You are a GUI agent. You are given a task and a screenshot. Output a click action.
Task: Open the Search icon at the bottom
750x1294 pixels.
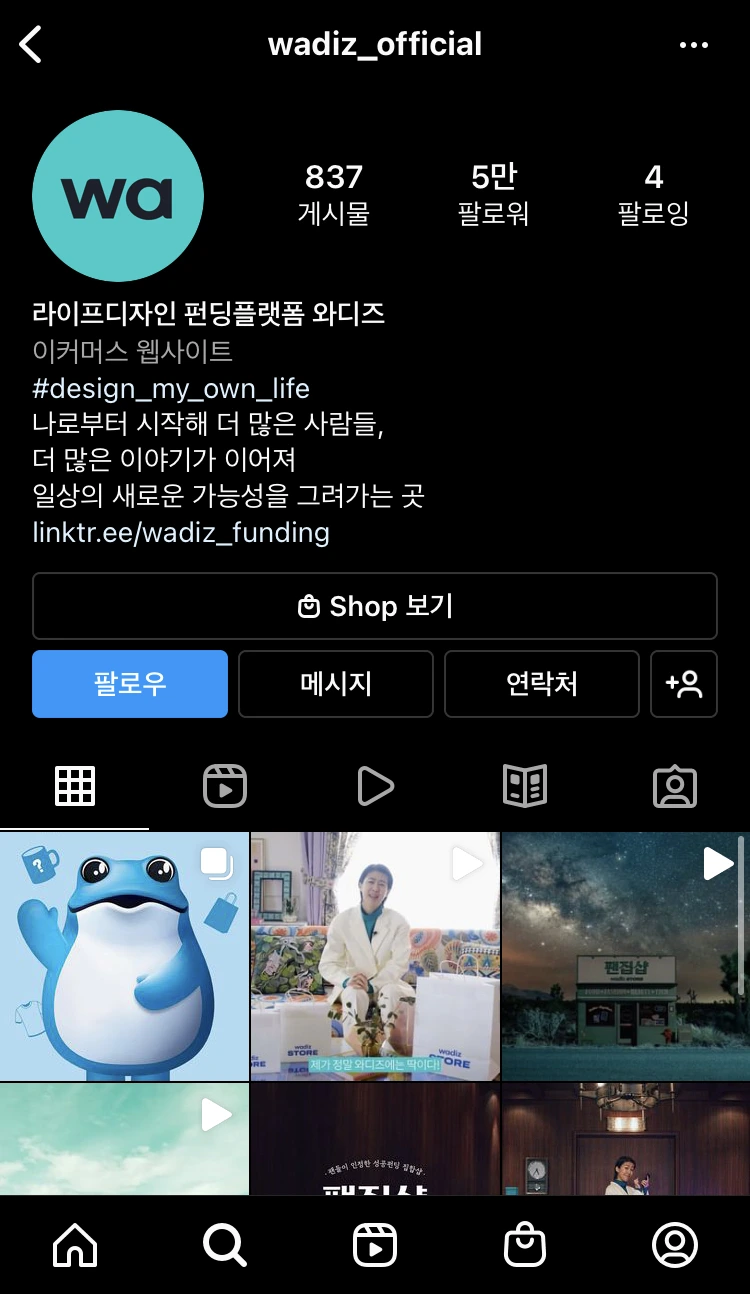tap(224, 1245)
